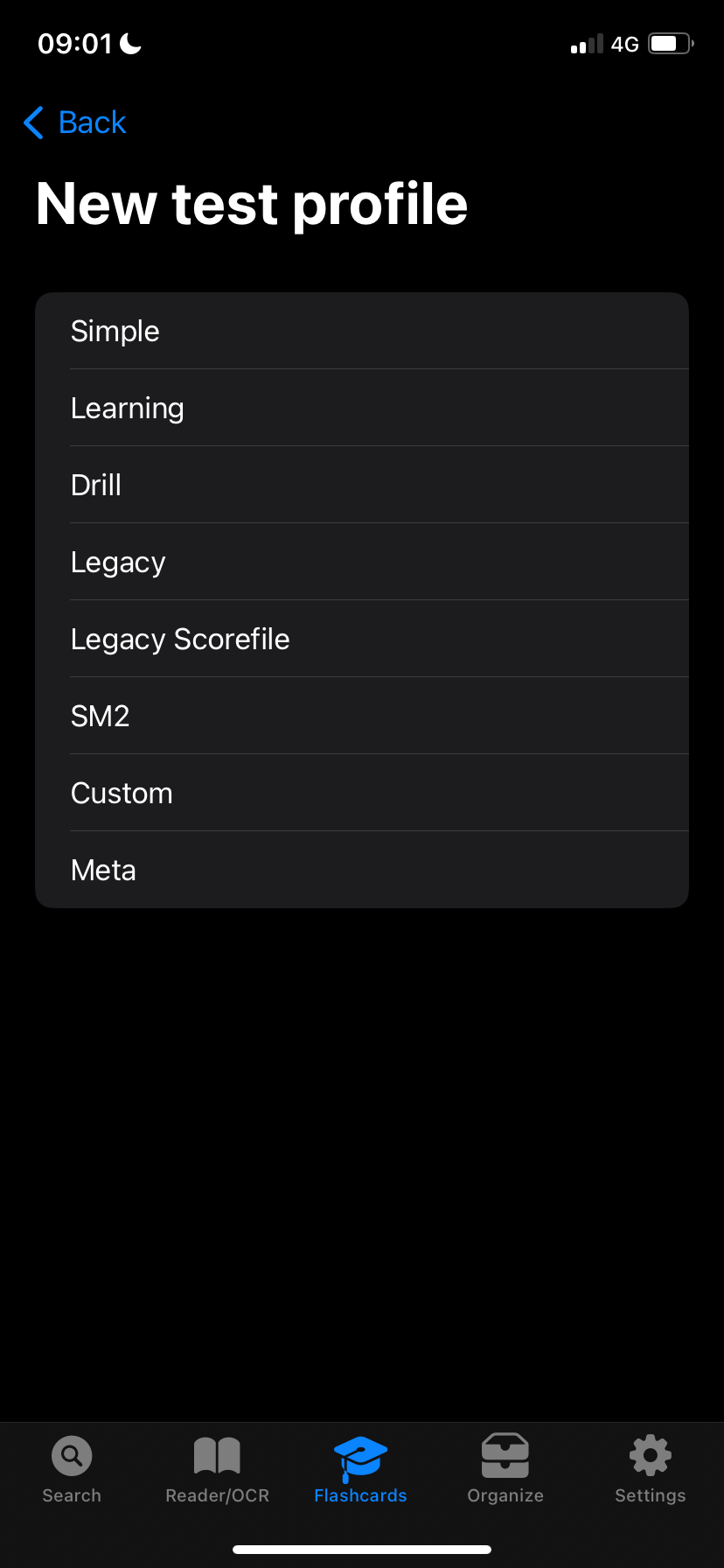Tap the Flashcards tab
The height and width of the screenshot is (1568, 724).
360,1470
